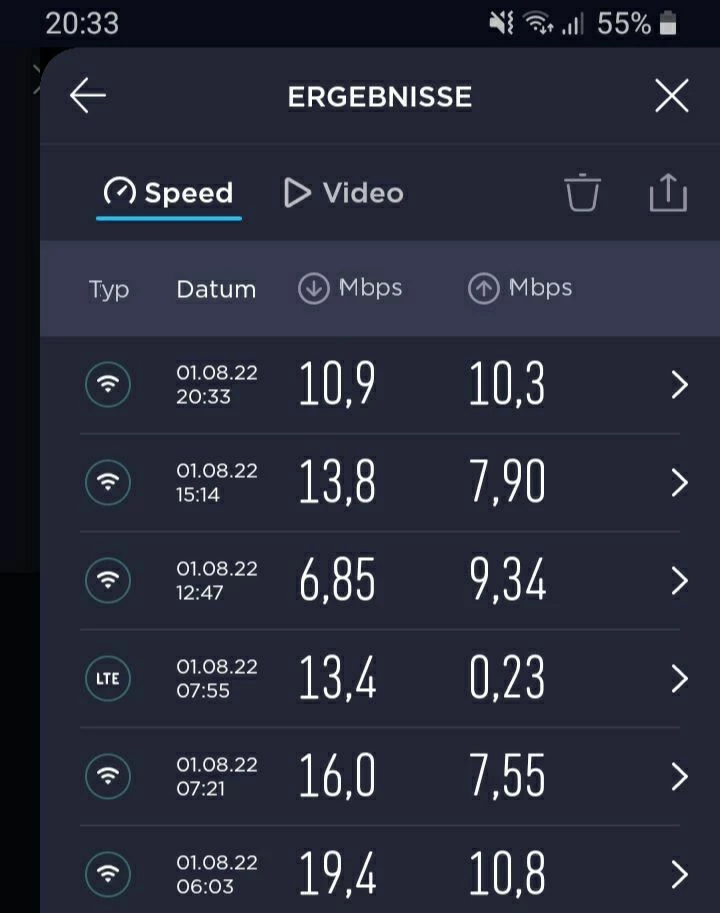Image resolution: width=720 pixels, height=913 pixels.
Task: Share the results
Action: click(668, 193)
